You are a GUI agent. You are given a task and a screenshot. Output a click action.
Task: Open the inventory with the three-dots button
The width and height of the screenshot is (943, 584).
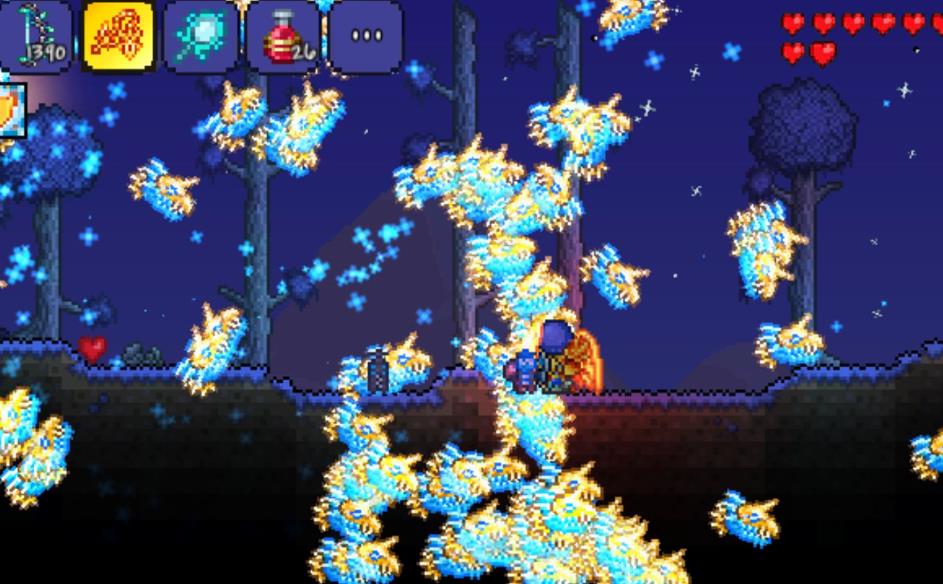tap(365, 36)
